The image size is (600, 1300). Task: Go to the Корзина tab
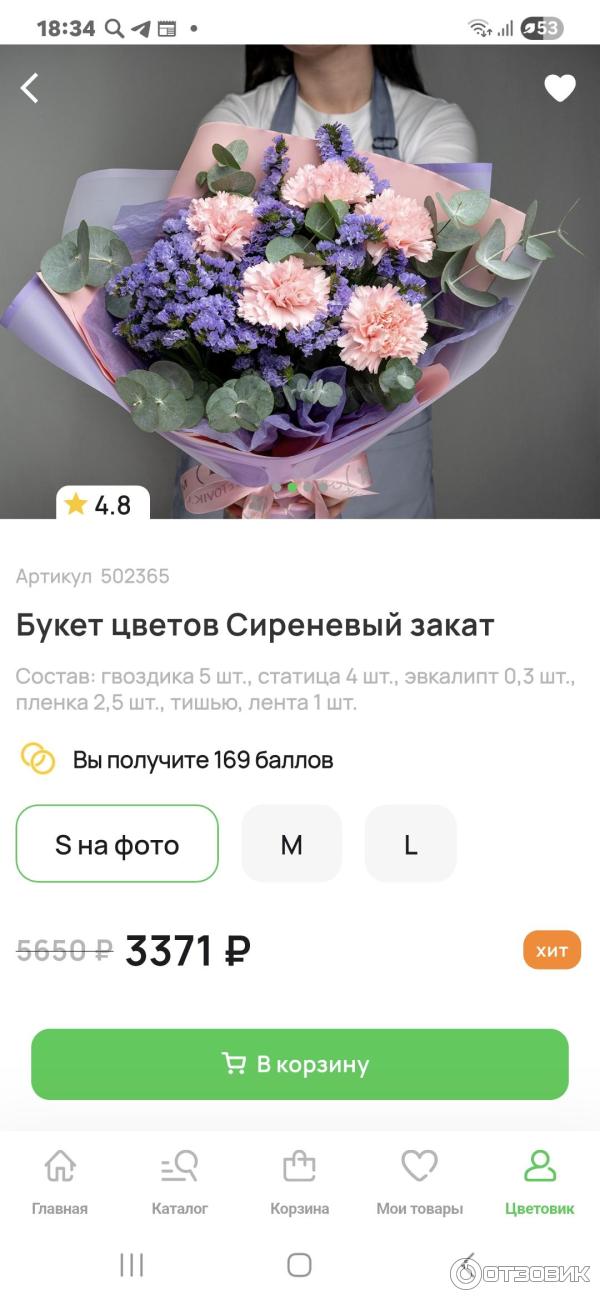coord(300,1182)
